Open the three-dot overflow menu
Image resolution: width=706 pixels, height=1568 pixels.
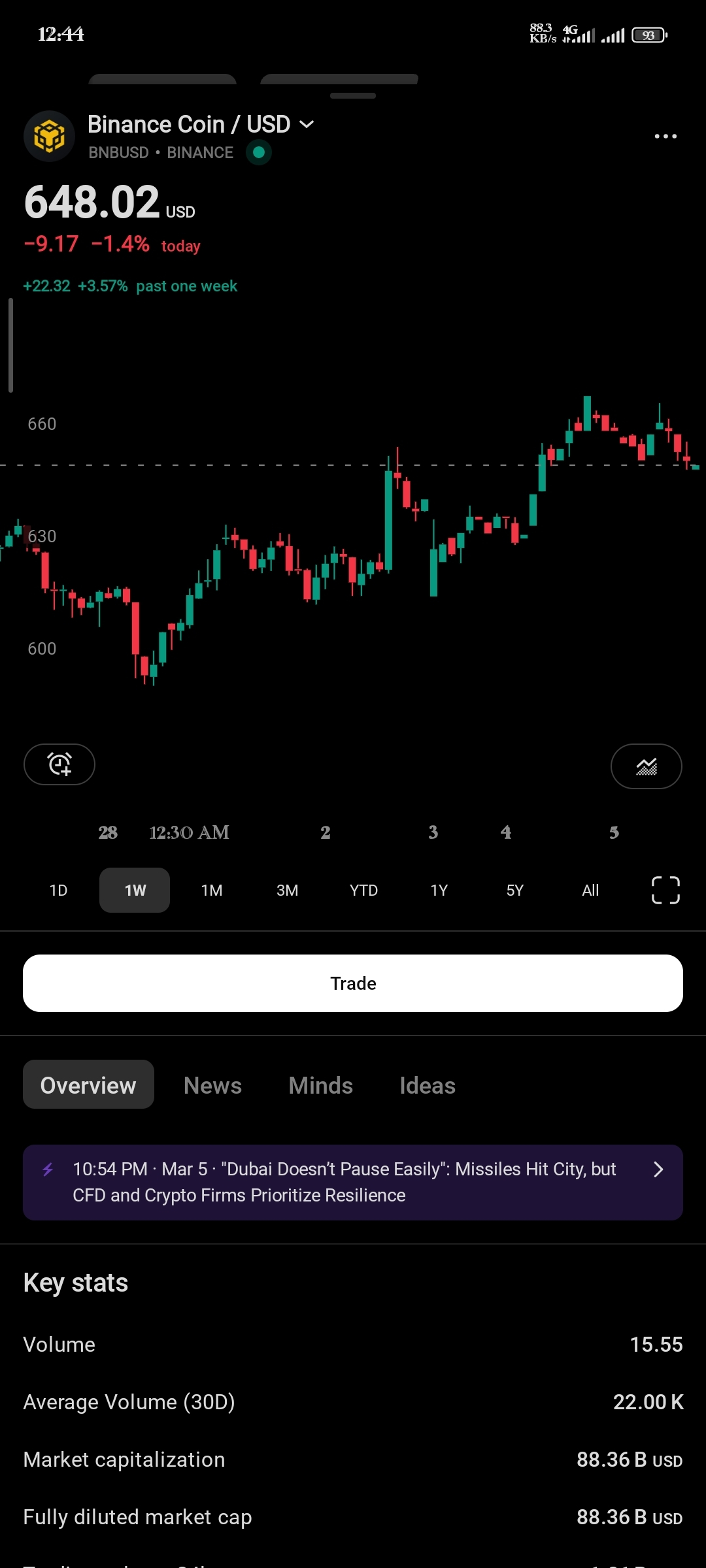(665, 137)
